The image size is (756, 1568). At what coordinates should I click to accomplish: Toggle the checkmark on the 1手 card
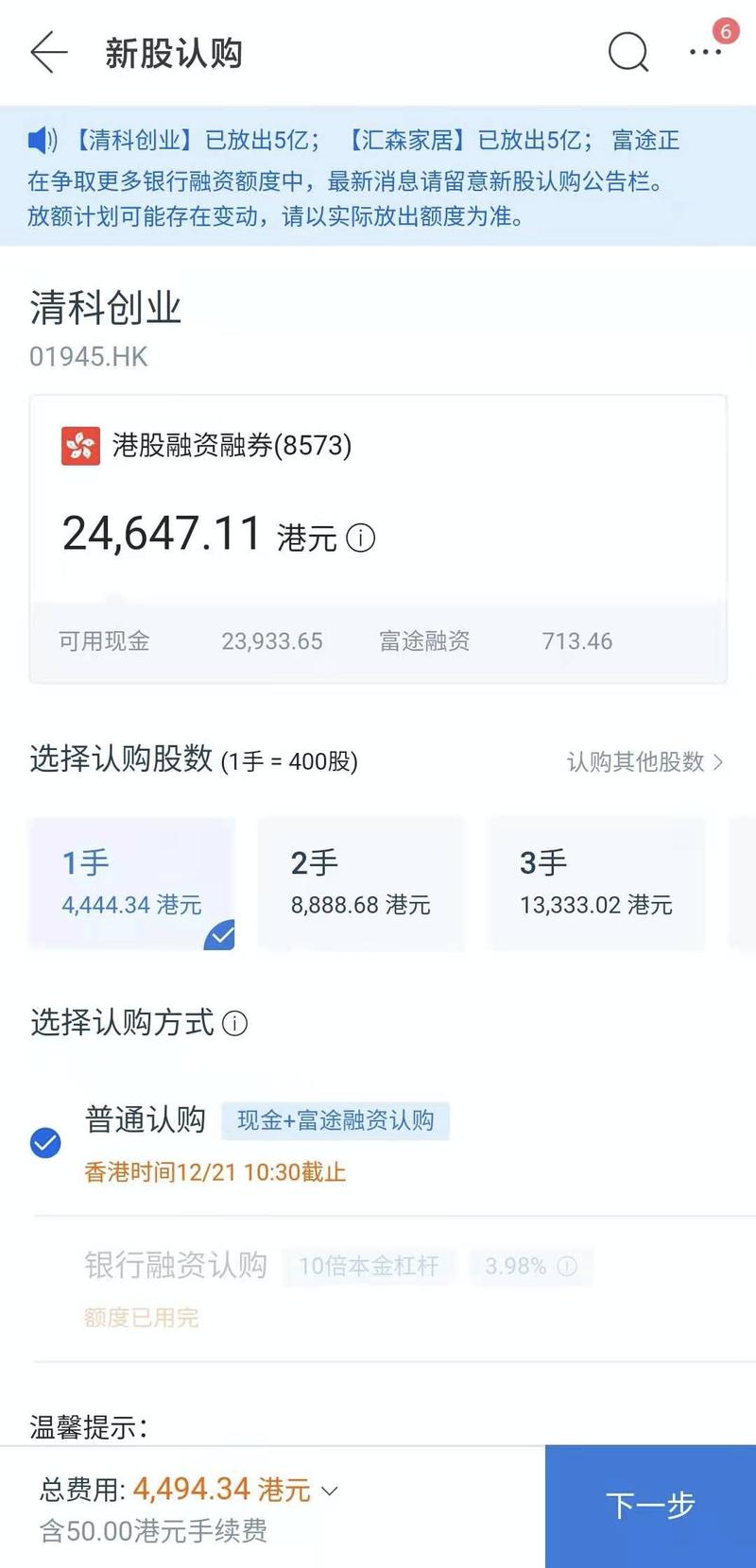[220, 936]
